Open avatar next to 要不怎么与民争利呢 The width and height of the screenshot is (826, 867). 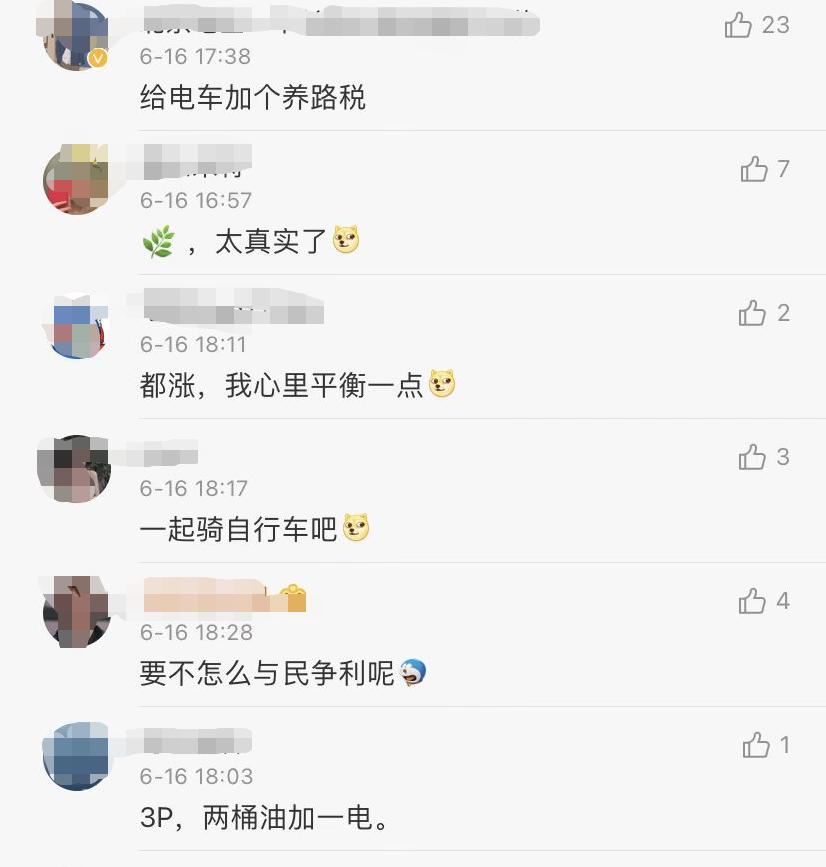pyautogui.click(x=77, y=612)
